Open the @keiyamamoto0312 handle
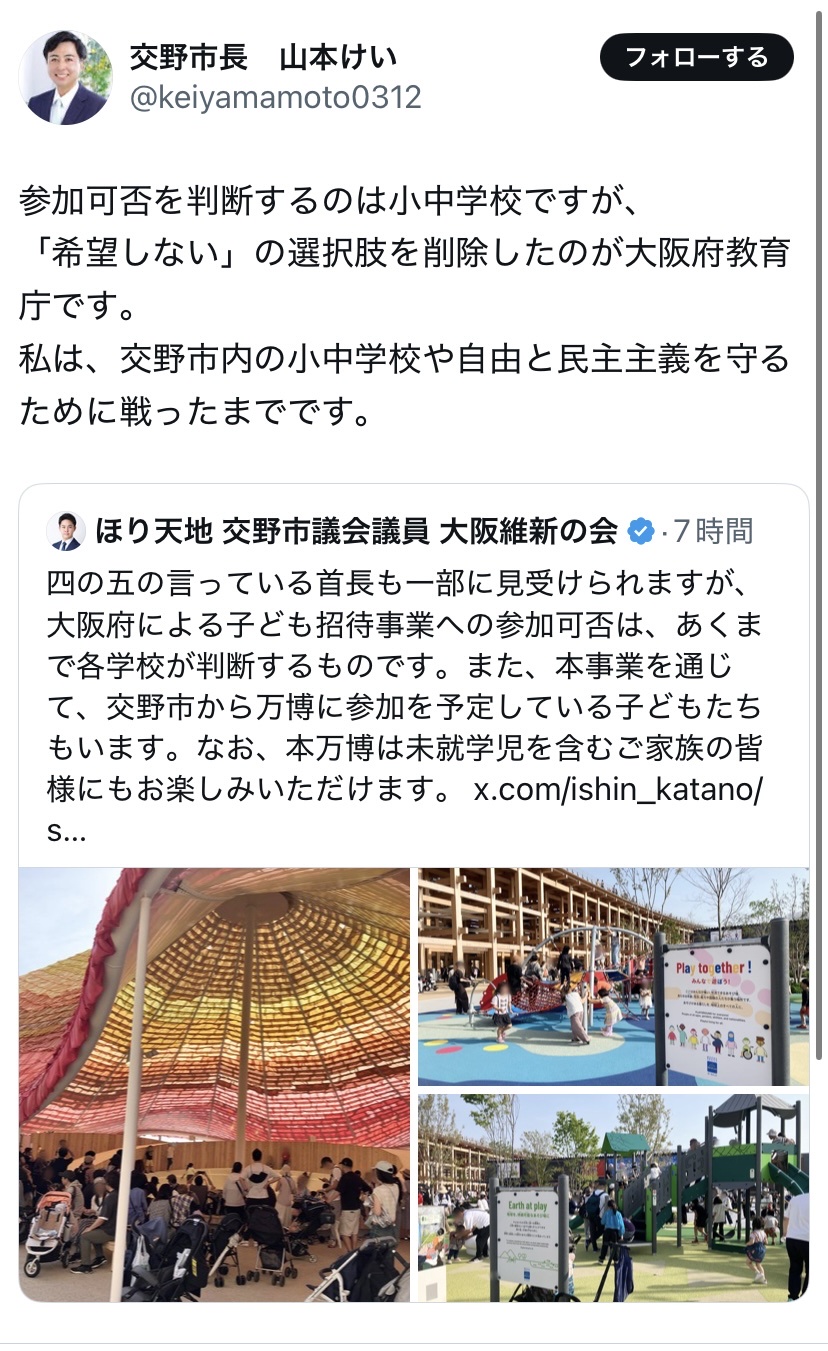828x1351 pixels. pos(275,98)
